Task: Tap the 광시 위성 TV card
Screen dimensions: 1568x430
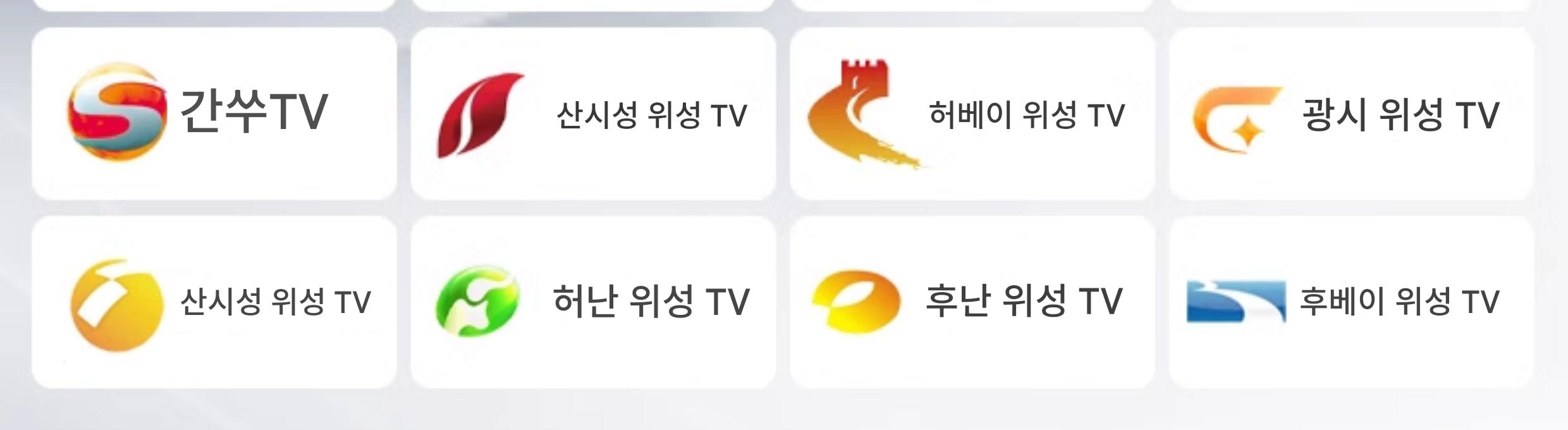Action: (x=1352, y=114)
